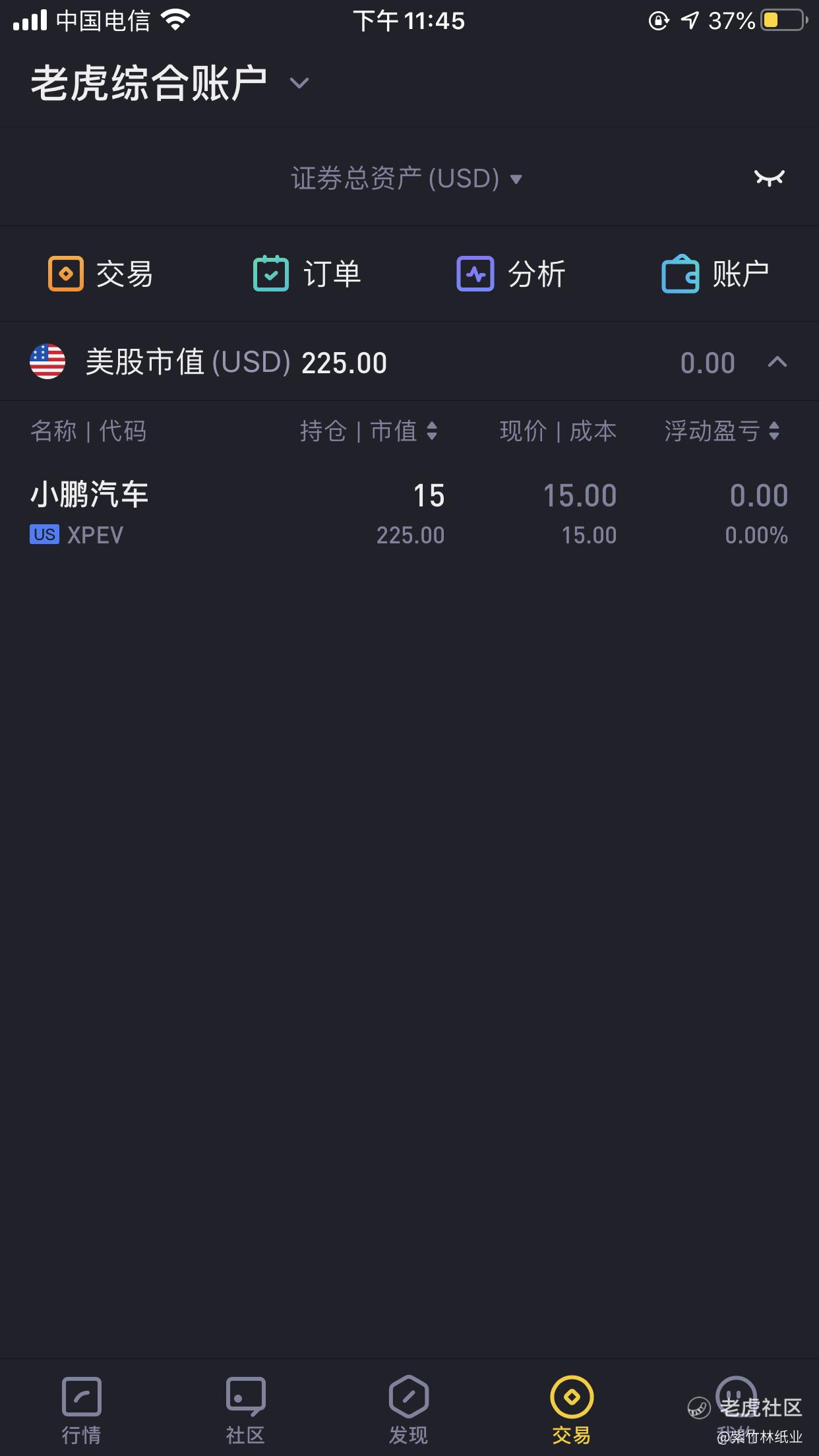Open the 小鹏汽车 XPEV position
This screenshot has width=819, height=1456.
tap(409, 513)
